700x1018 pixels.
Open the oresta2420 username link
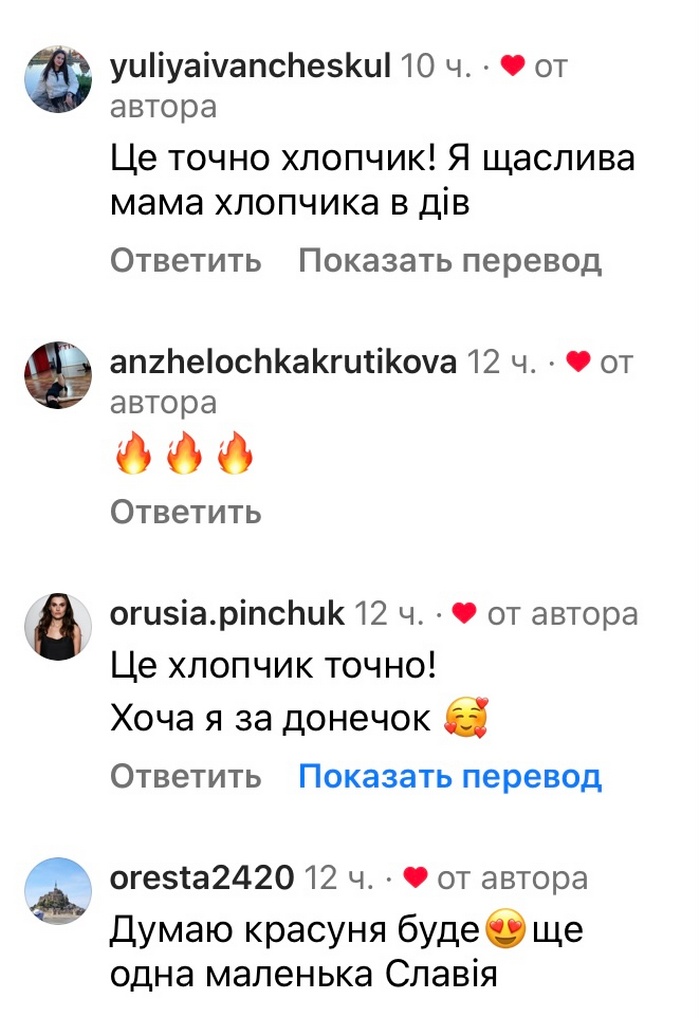[201, 878]
